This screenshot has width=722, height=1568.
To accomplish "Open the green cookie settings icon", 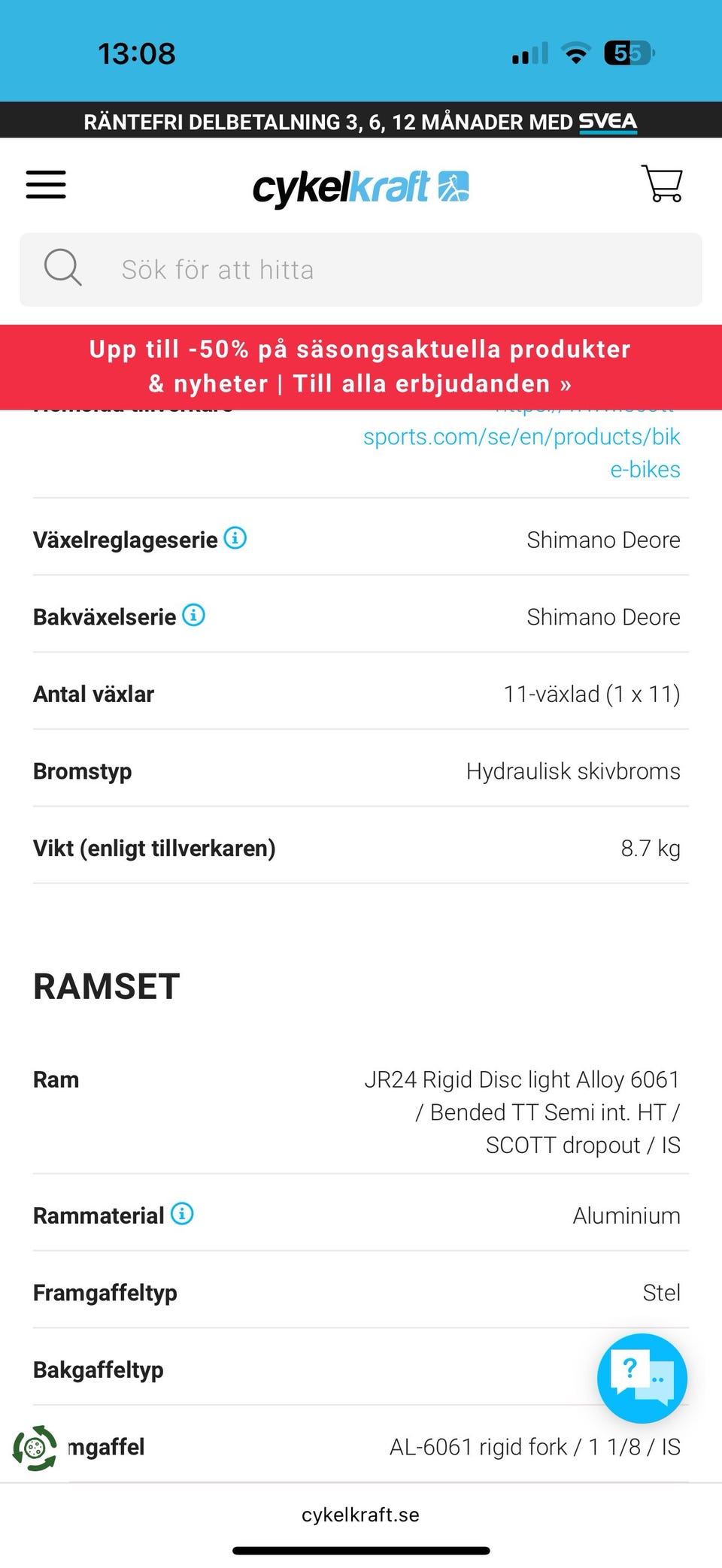I will click(35, 1447).
